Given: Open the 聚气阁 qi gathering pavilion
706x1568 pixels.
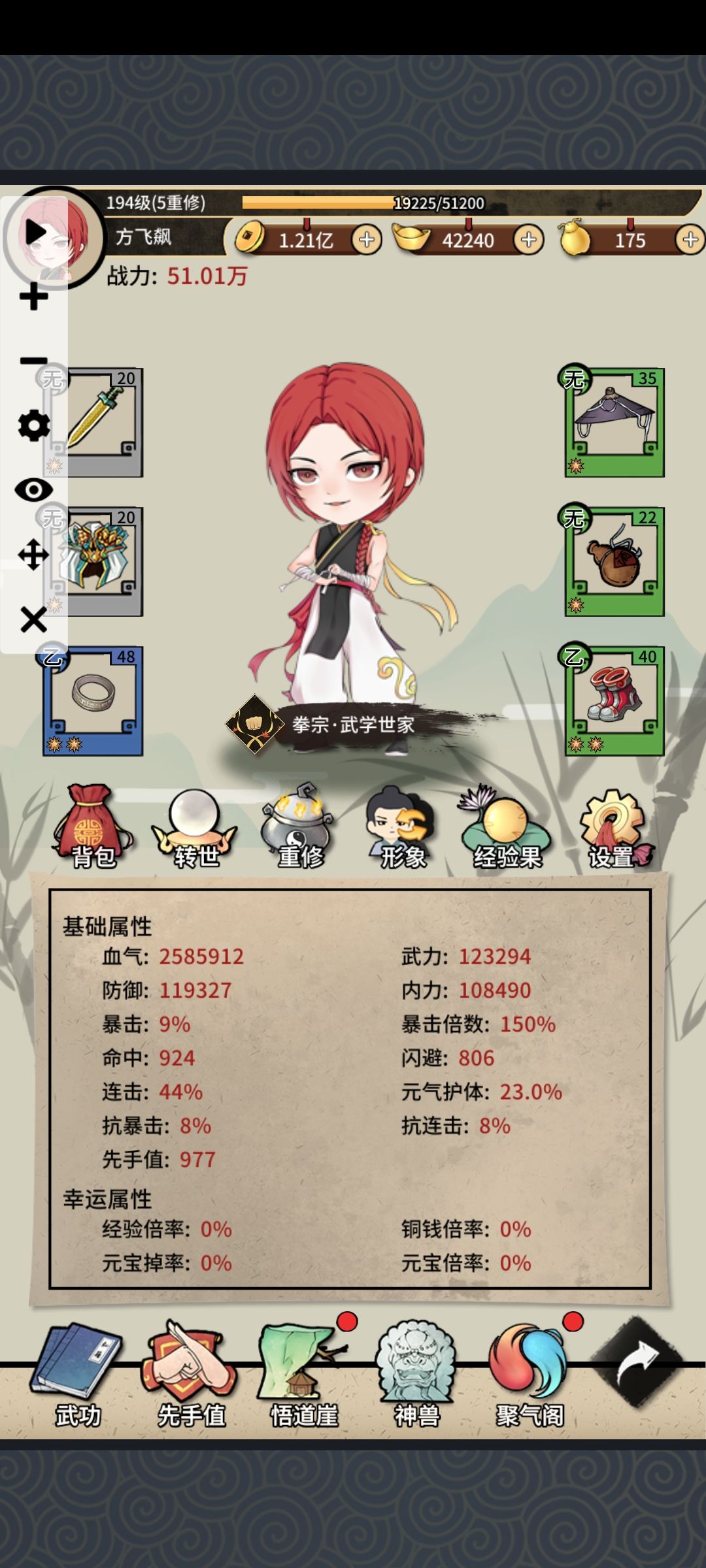Looking at the screenshot, I should pos(529,1375).
